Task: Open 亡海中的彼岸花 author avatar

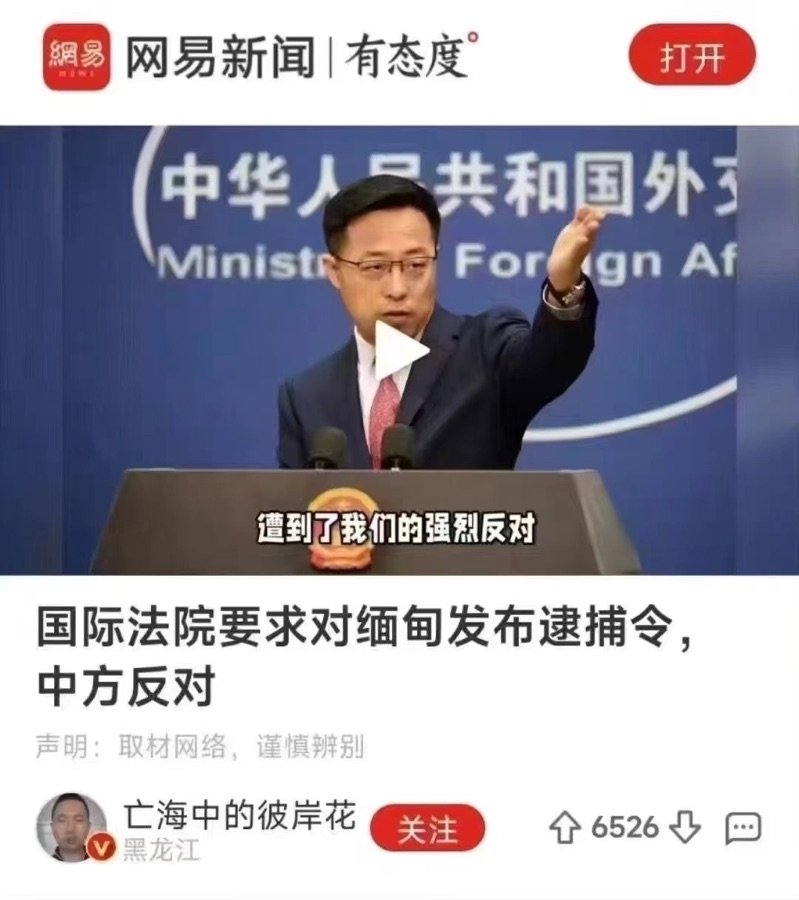Action: (x=72, y=828)
